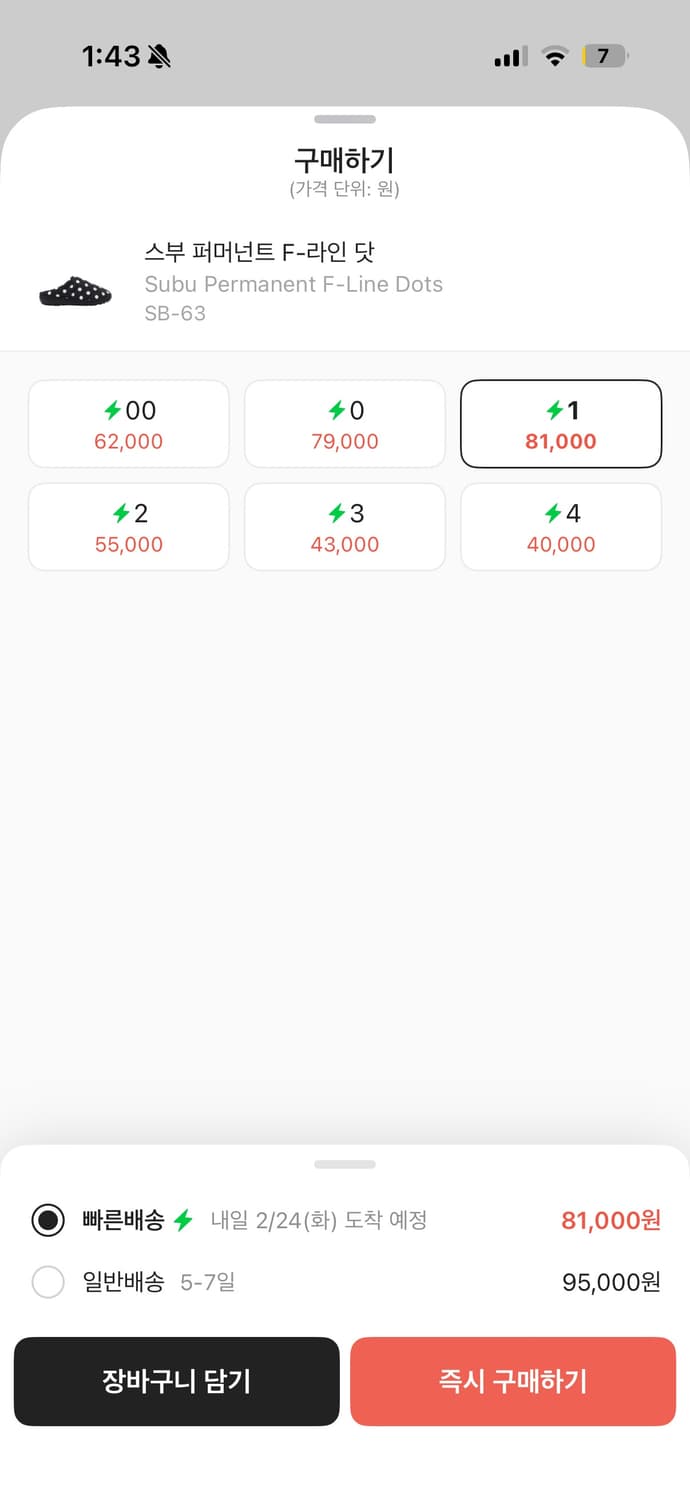Choose the 일반배송 5-7일 option

345,1282
